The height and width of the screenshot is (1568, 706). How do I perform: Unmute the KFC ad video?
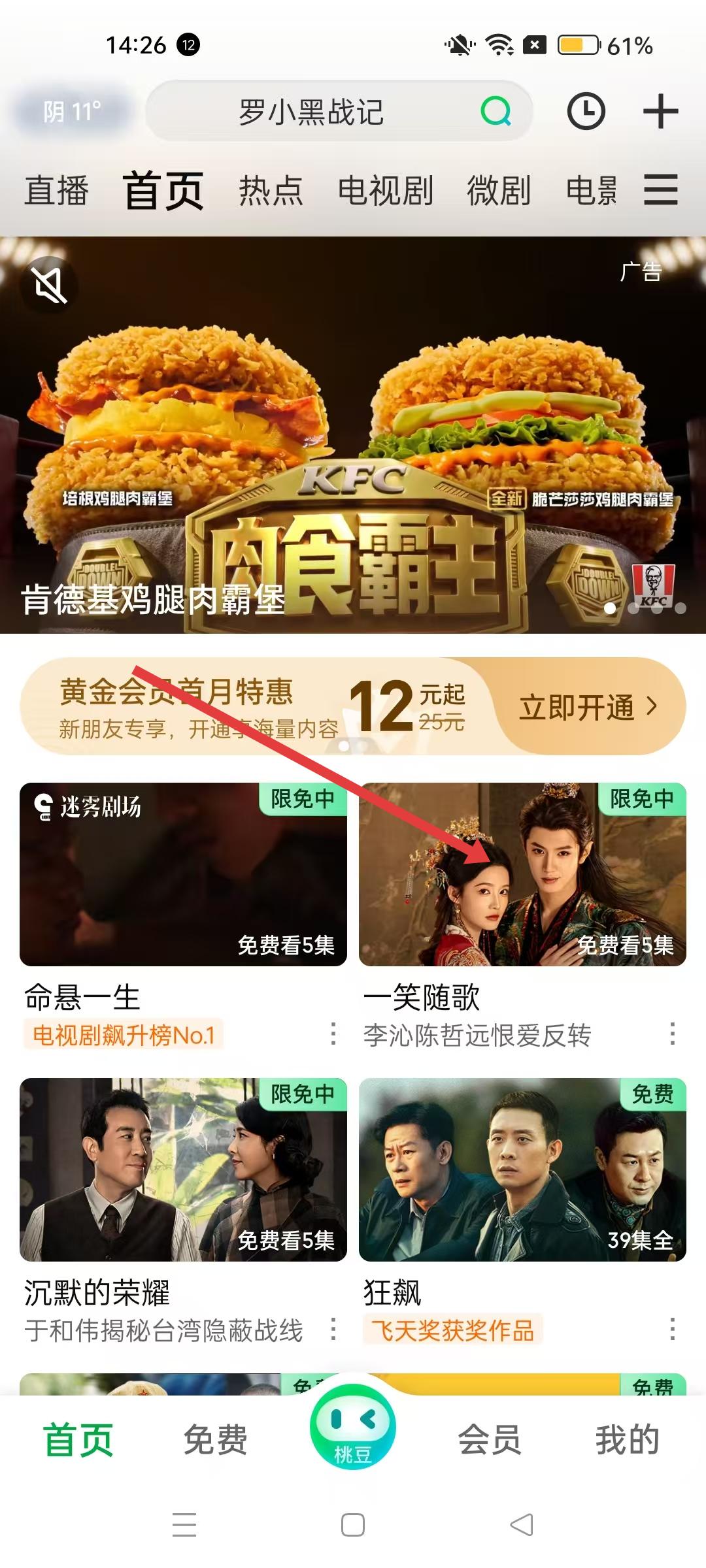coord(50,286)
